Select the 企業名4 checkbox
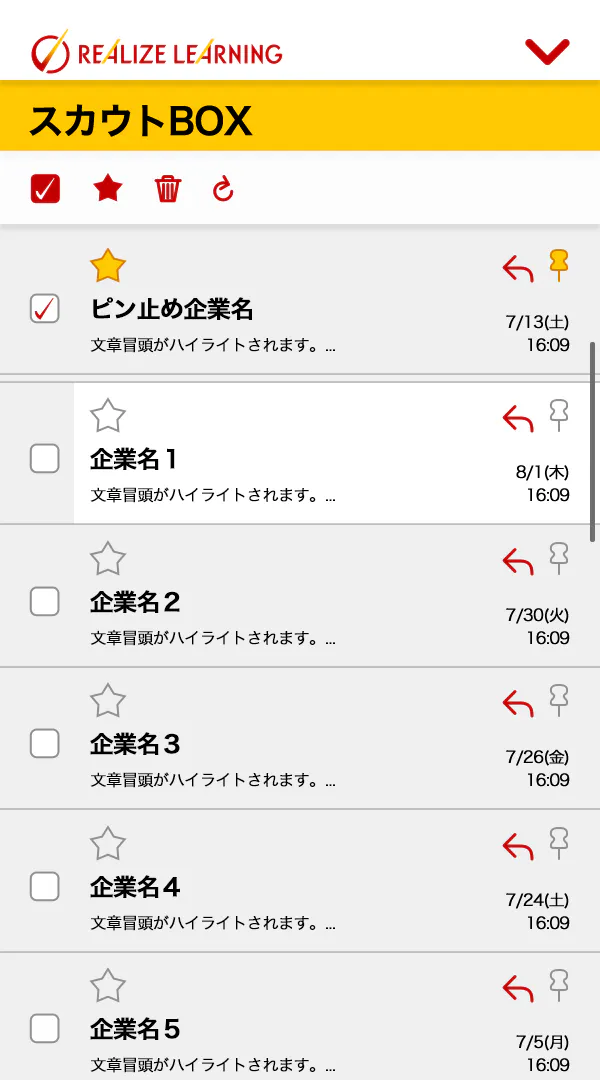The width and height of the screenshot is (600, 1080). point(45,886)
